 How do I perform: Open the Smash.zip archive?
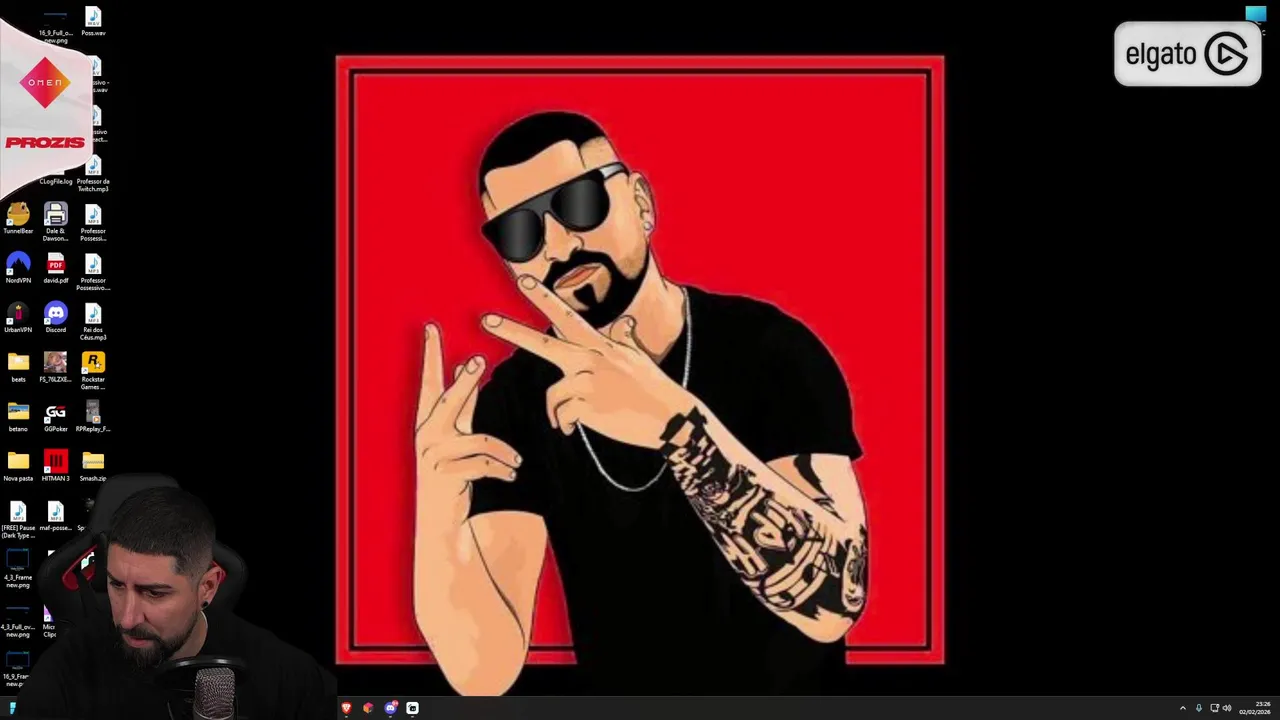click(x=93, y=461)
